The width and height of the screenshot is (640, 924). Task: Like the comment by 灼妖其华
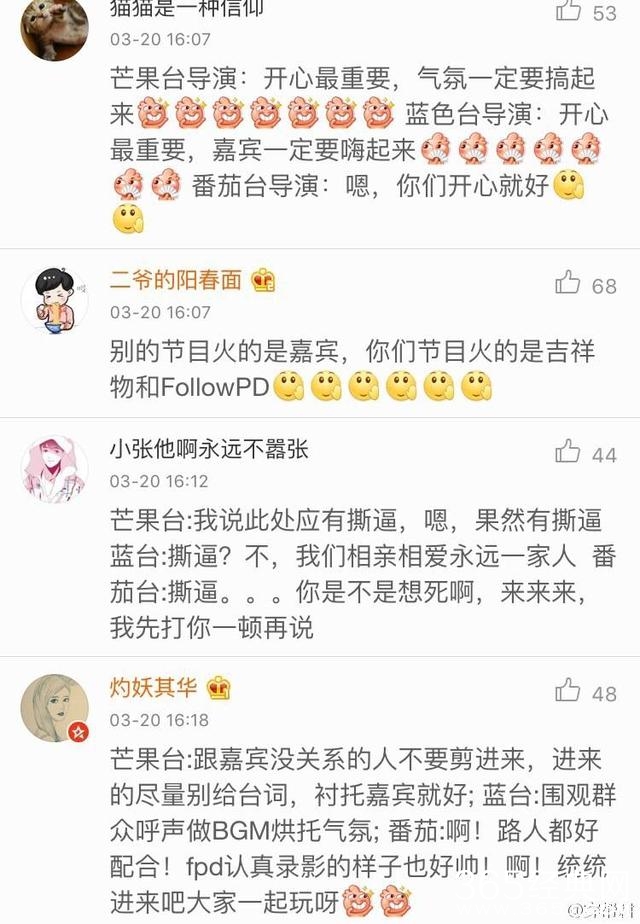coord(569,691)
